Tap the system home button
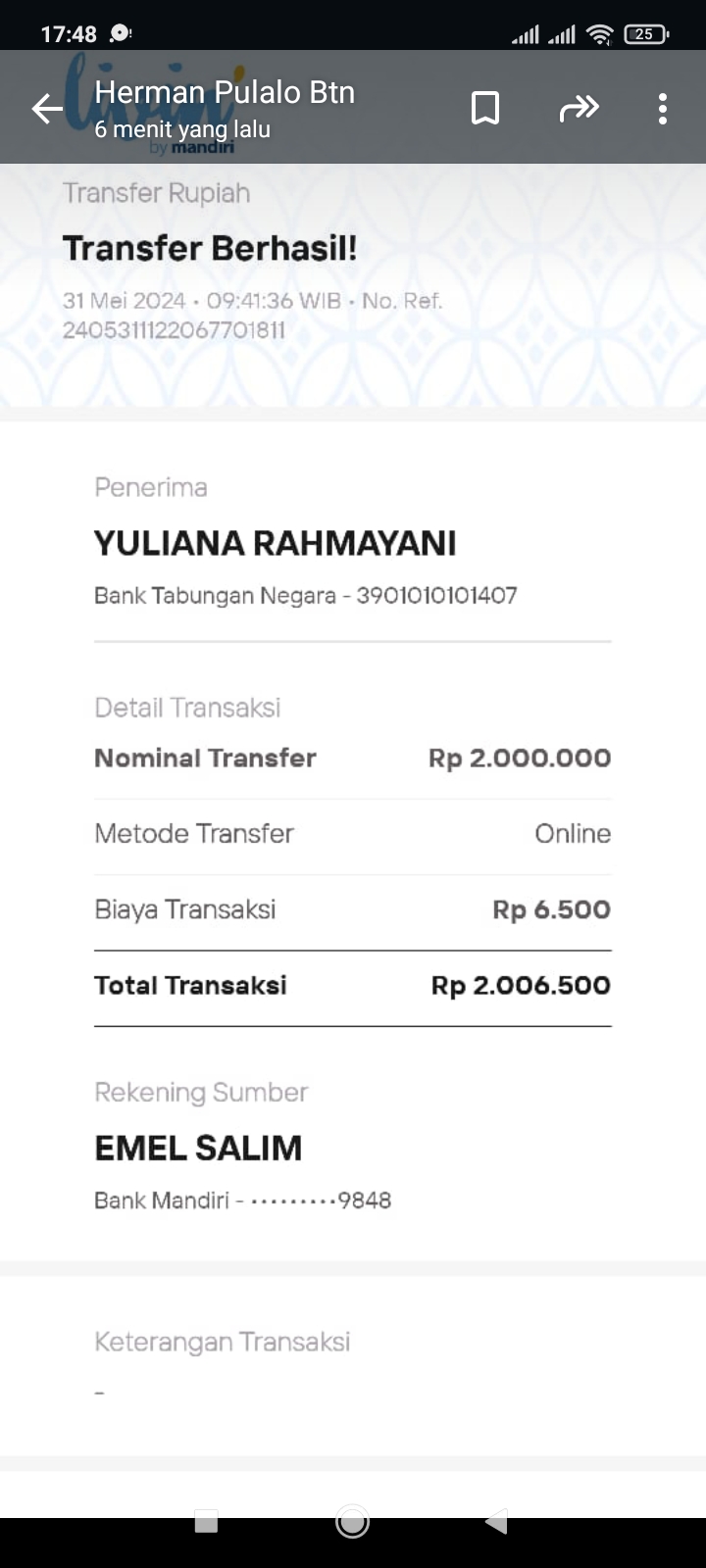This screenshot has width=706, height=1568. tap(352, 1521)
